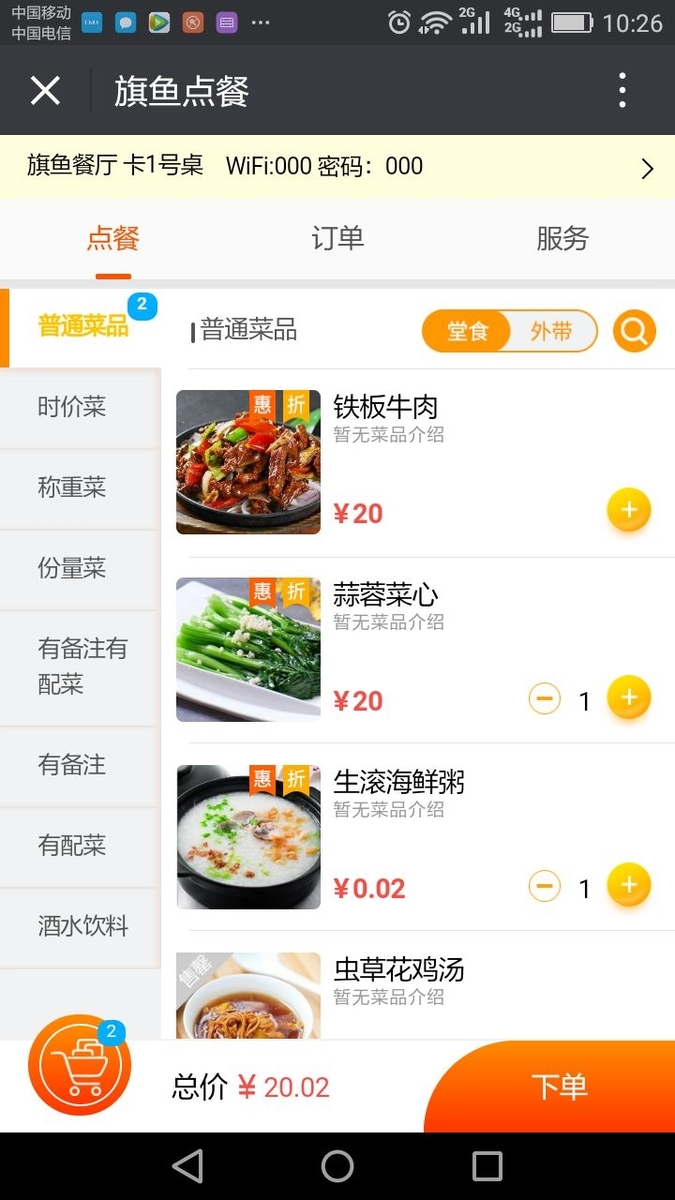Image resolution: width=675 pixels, height=1200 pixels.
Task: Close the 旗鱼点餐 page with the X
Action: tap(45, 91)
